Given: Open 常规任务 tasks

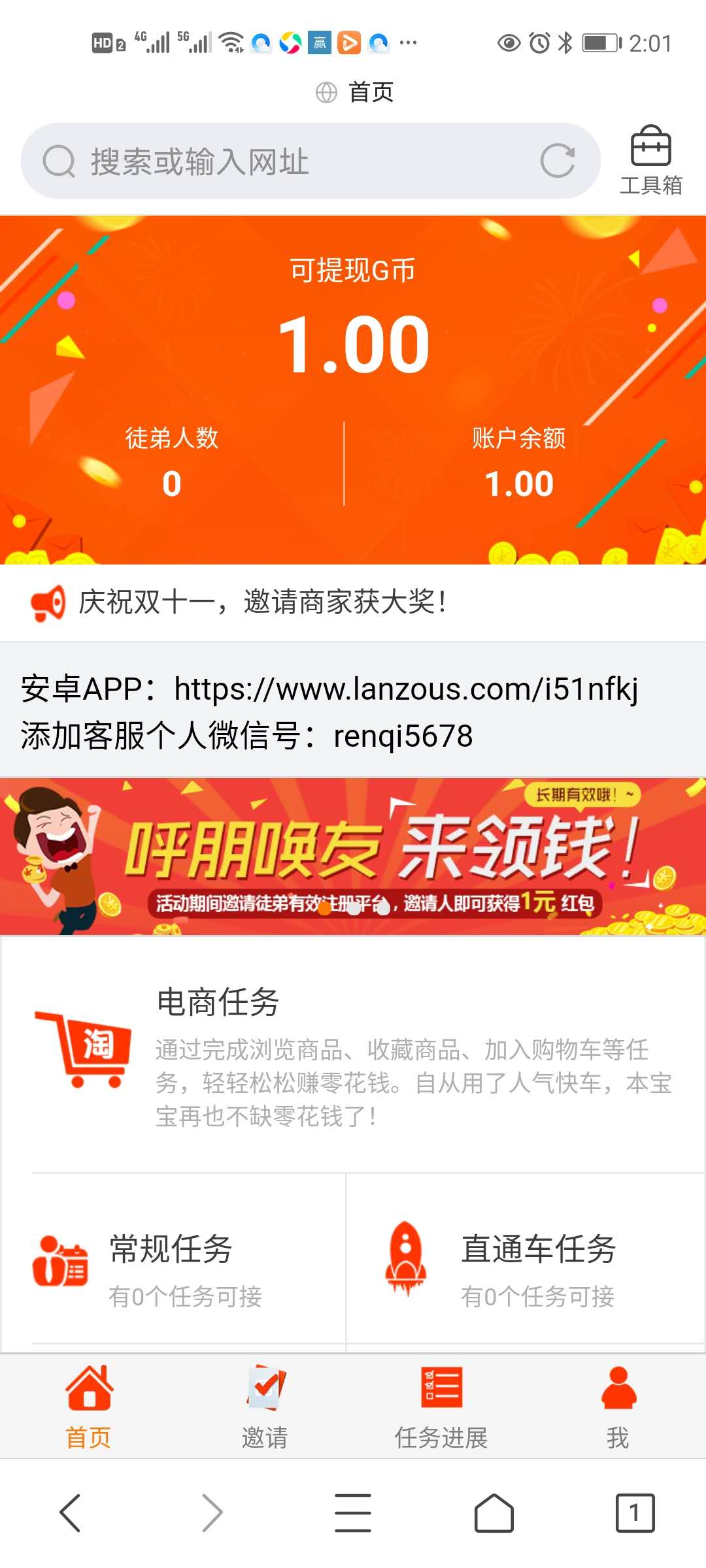Looking at the screenshot, I should [x=173, y=1267].
